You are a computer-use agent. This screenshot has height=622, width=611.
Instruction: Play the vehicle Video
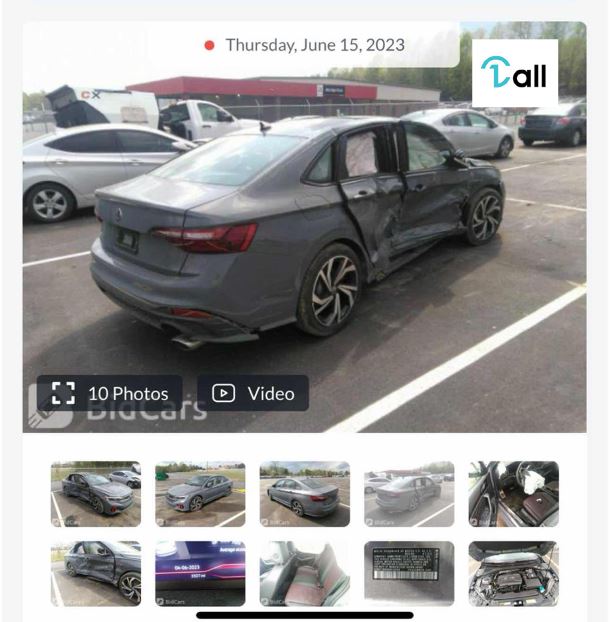253,393
